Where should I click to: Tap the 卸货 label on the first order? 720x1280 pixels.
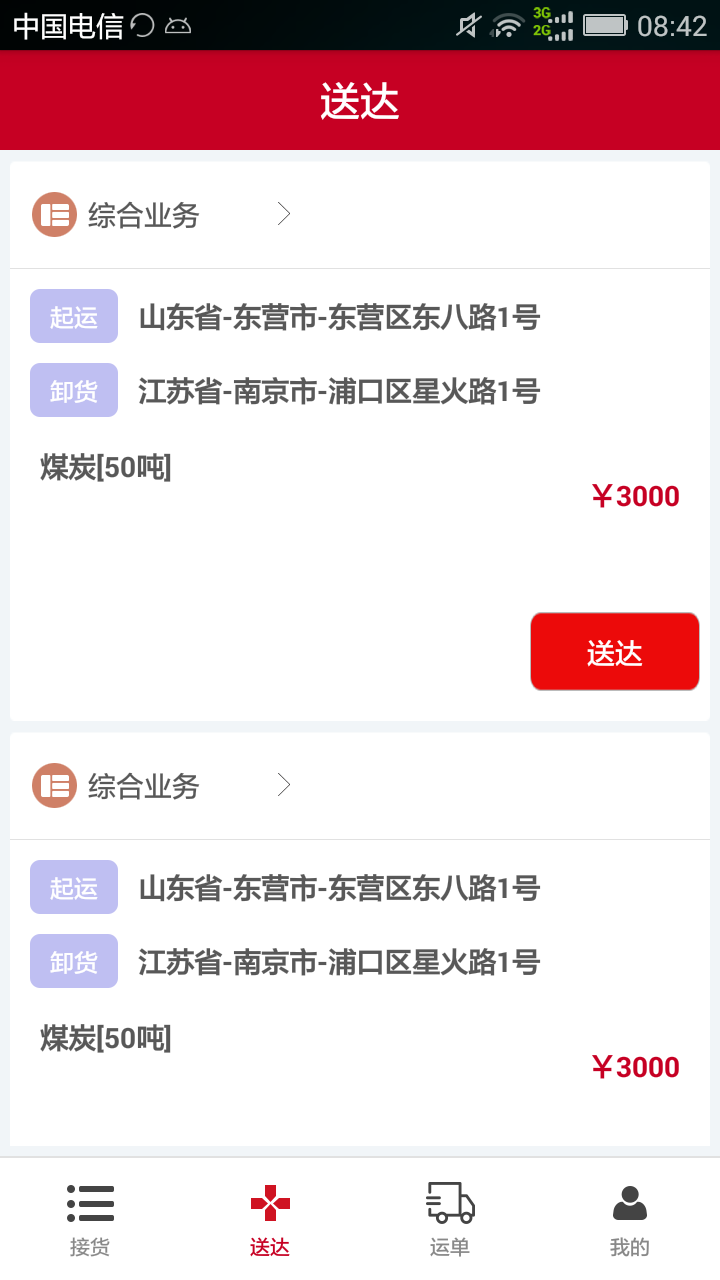73,390
